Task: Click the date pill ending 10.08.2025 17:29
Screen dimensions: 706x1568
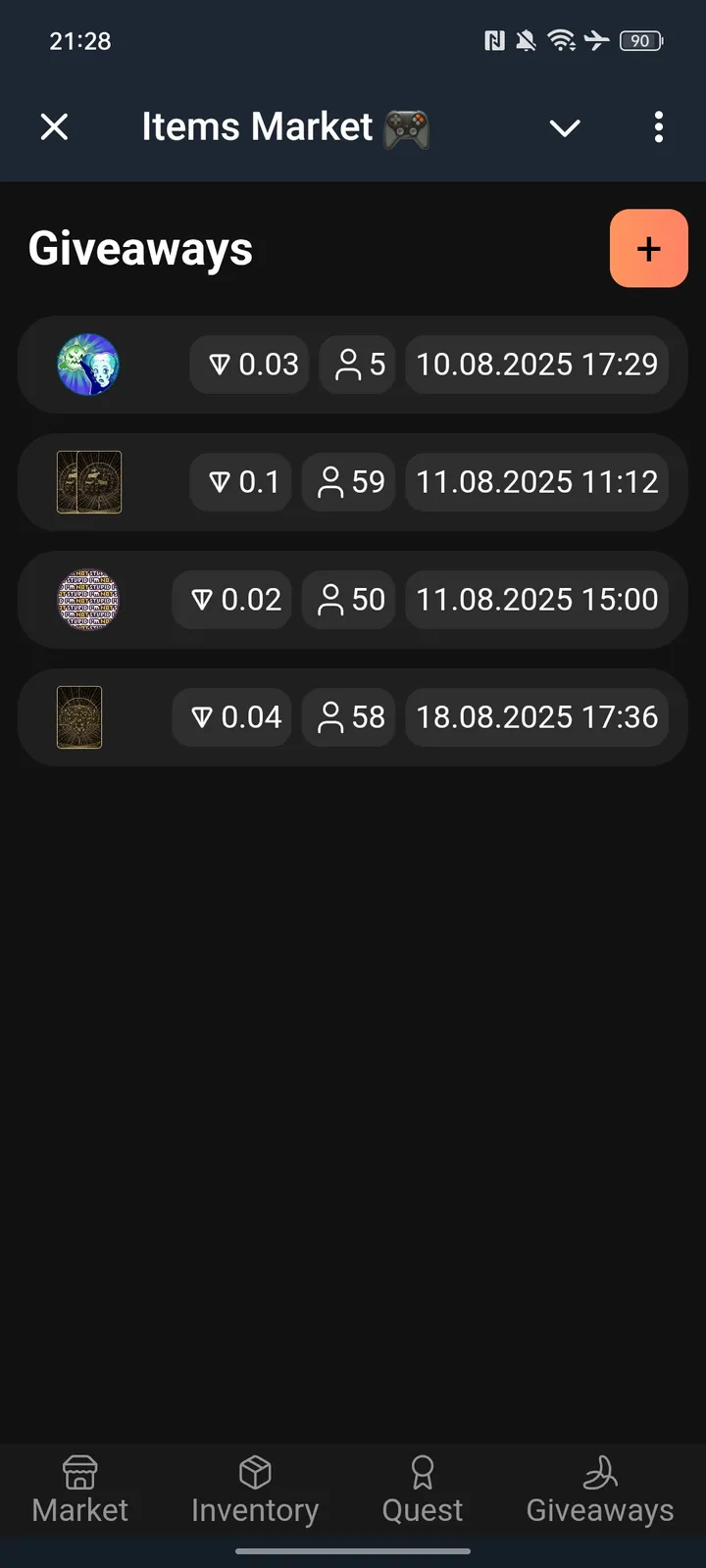Action: tap(536, 364)
